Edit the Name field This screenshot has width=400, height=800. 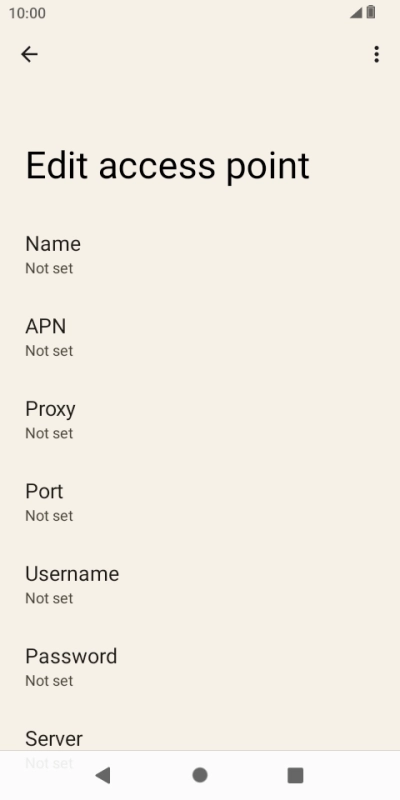click(x=200, y=255)
